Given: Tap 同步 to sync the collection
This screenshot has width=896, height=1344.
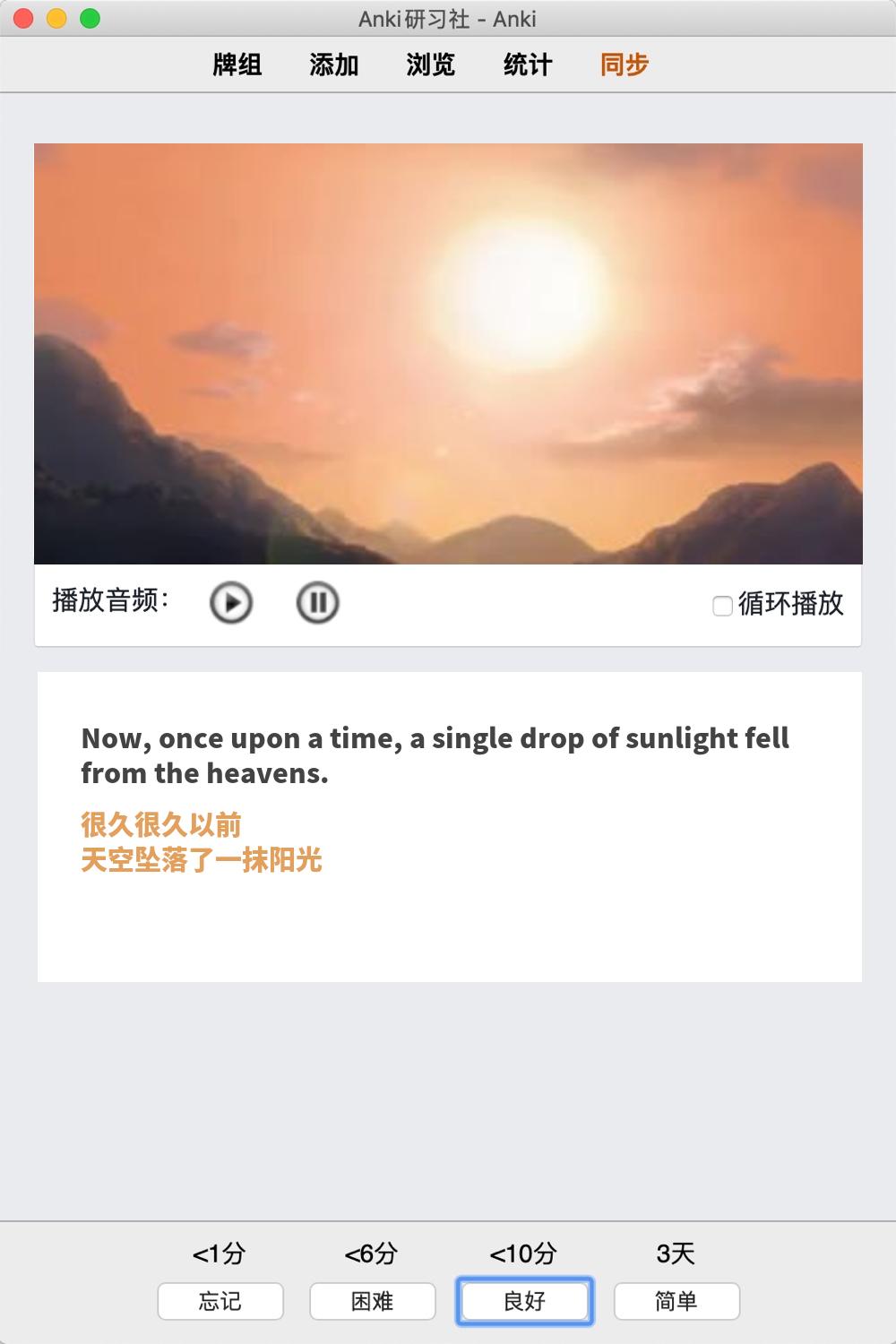Looking at the screenshot, I should coord(625,65).
